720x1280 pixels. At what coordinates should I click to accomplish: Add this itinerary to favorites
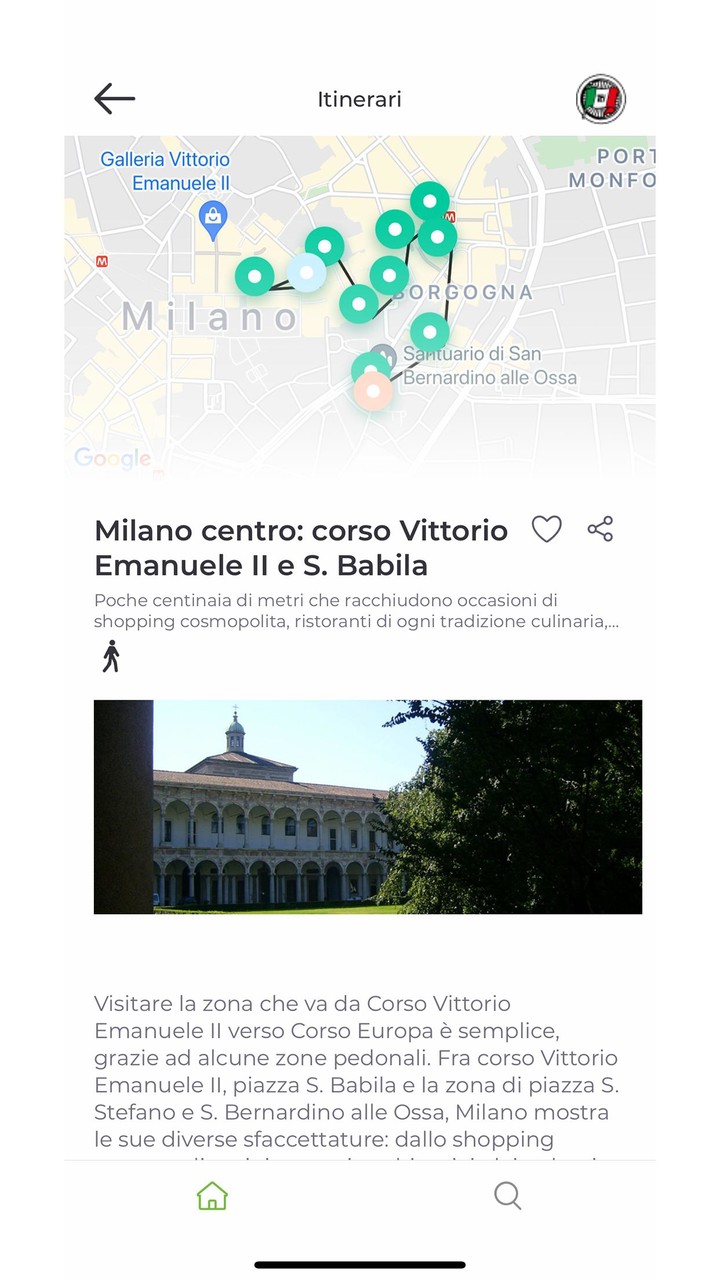[546, 529]
